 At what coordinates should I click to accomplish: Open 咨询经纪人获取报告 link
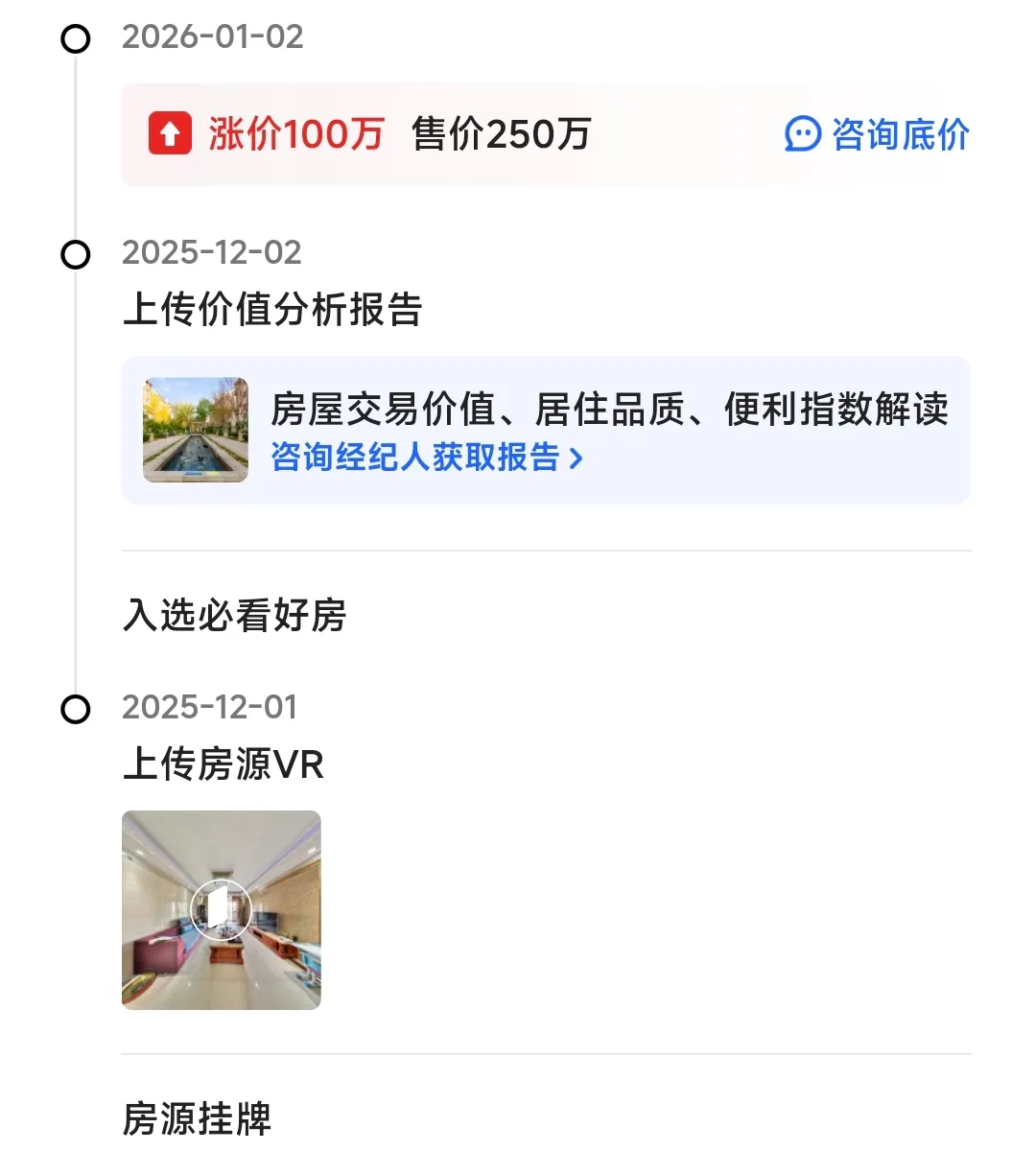click(x=426, y=458)
